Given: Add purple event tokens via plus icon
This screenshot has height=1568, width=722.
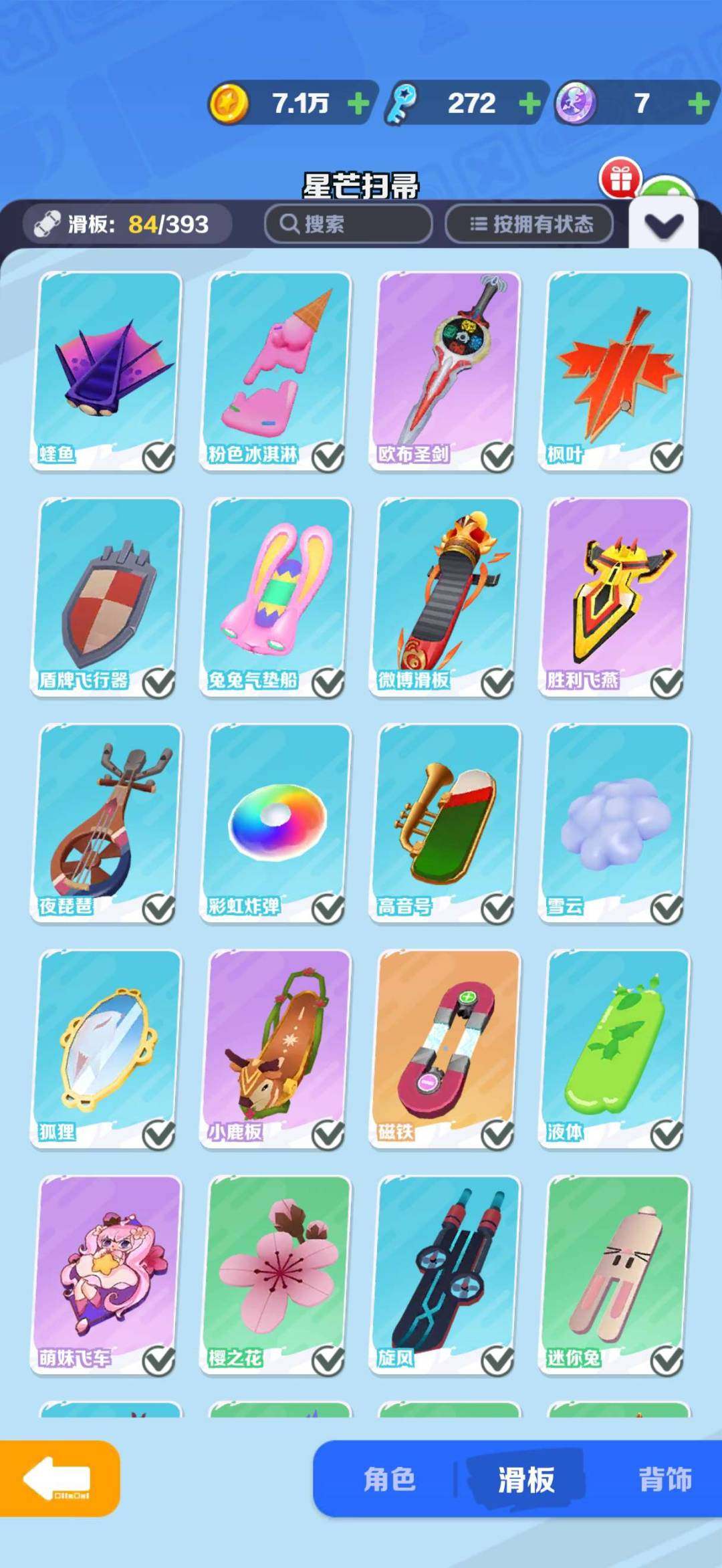Looking at the screenshot, I should point(699,104).
